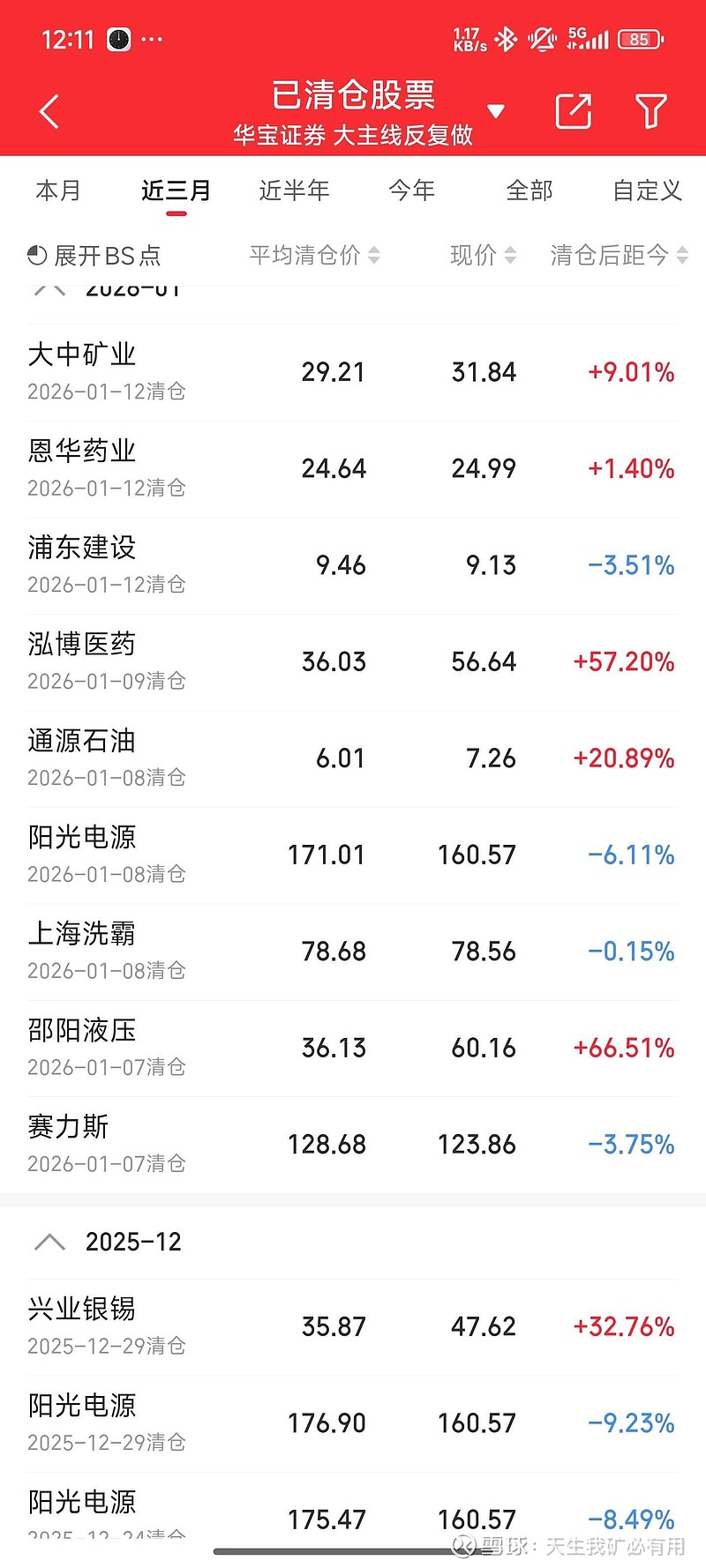Open the filter funnel icon
This screenshot has width=706, height=1568.
650,111
